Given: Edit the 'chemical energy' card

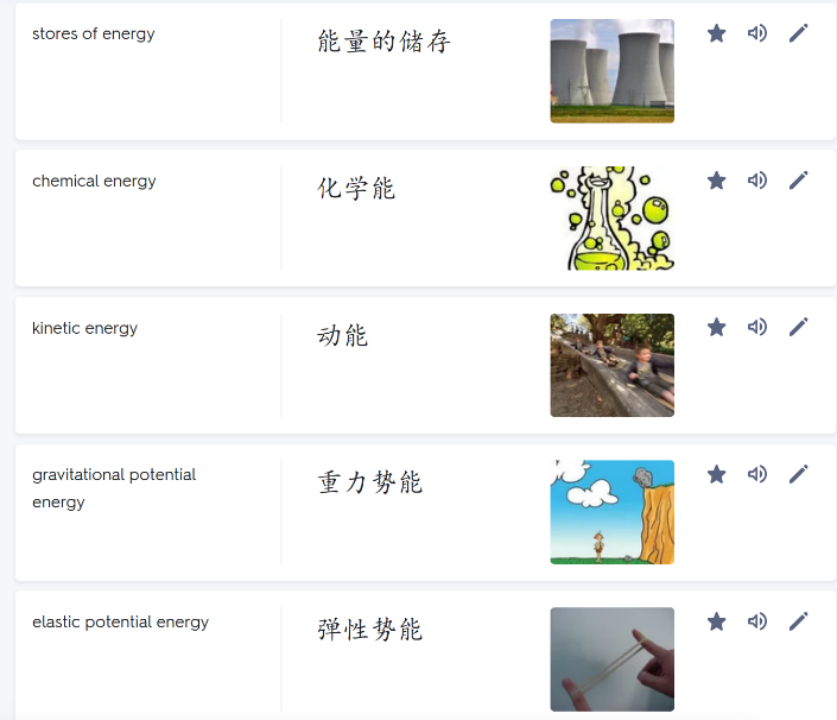Looking at the screenshot, I should pos(798,180).
